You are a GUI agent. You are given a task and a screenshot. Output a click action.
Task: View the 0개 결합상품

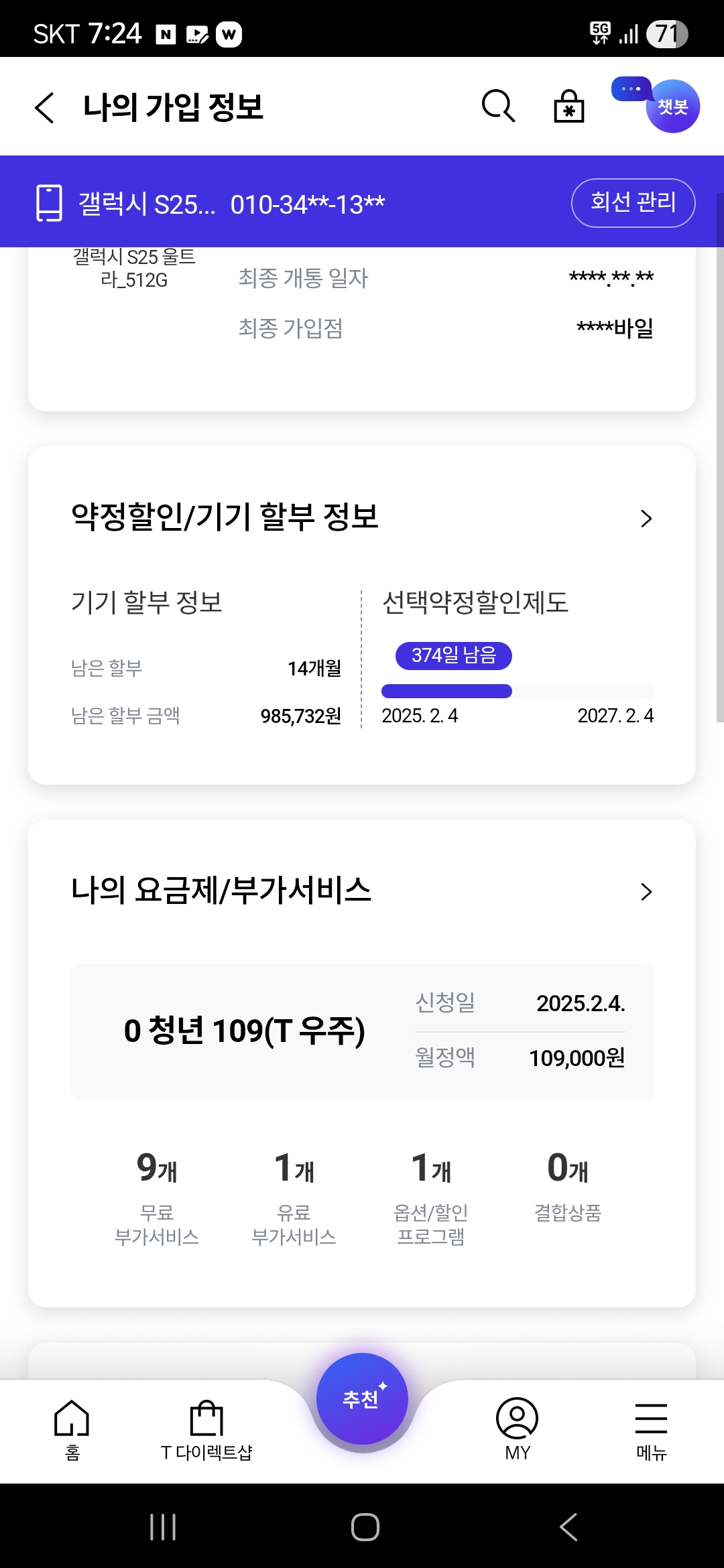567,1186
